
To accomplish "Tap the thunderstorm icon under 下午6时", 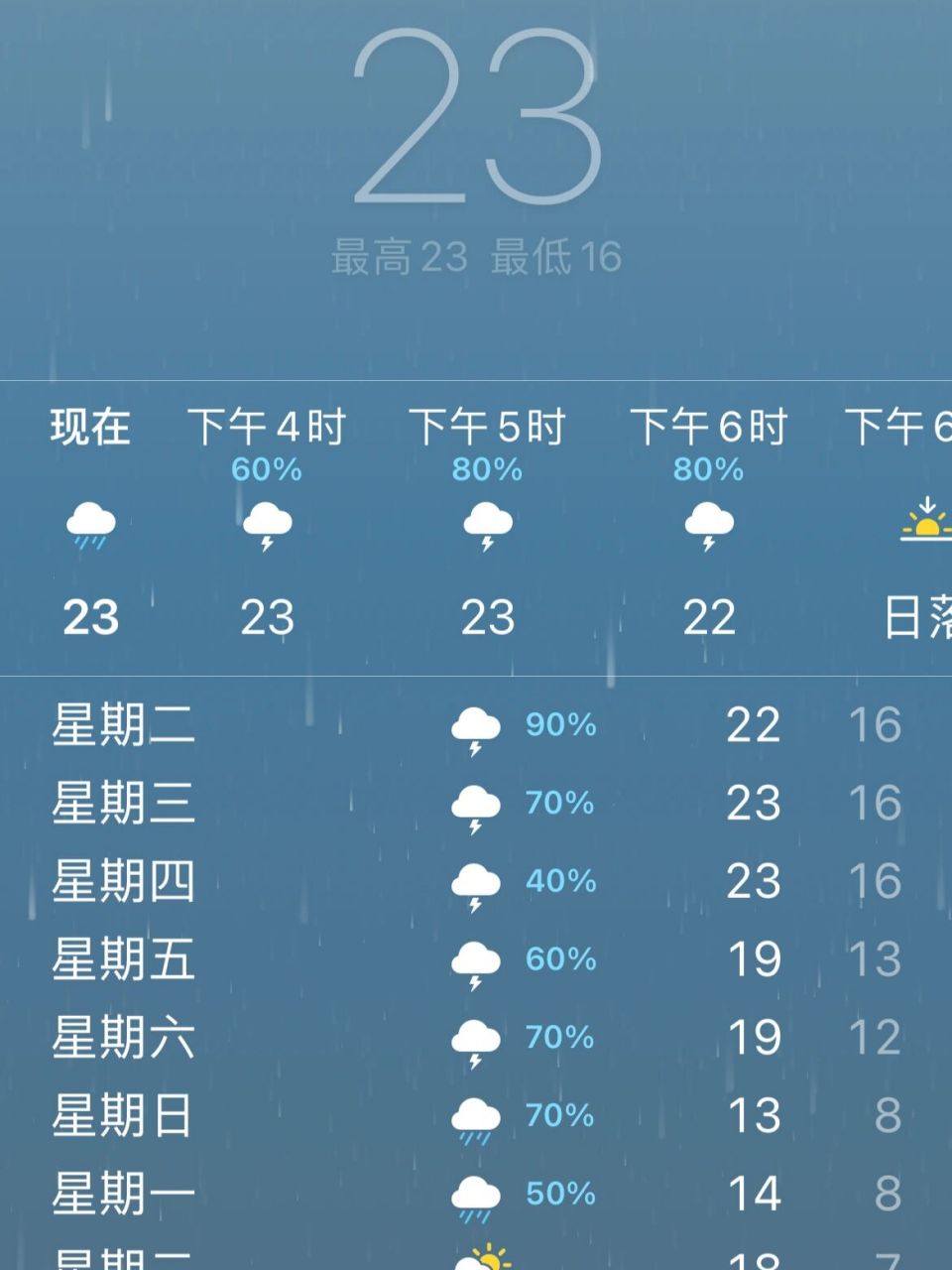I will coord(710,526).
